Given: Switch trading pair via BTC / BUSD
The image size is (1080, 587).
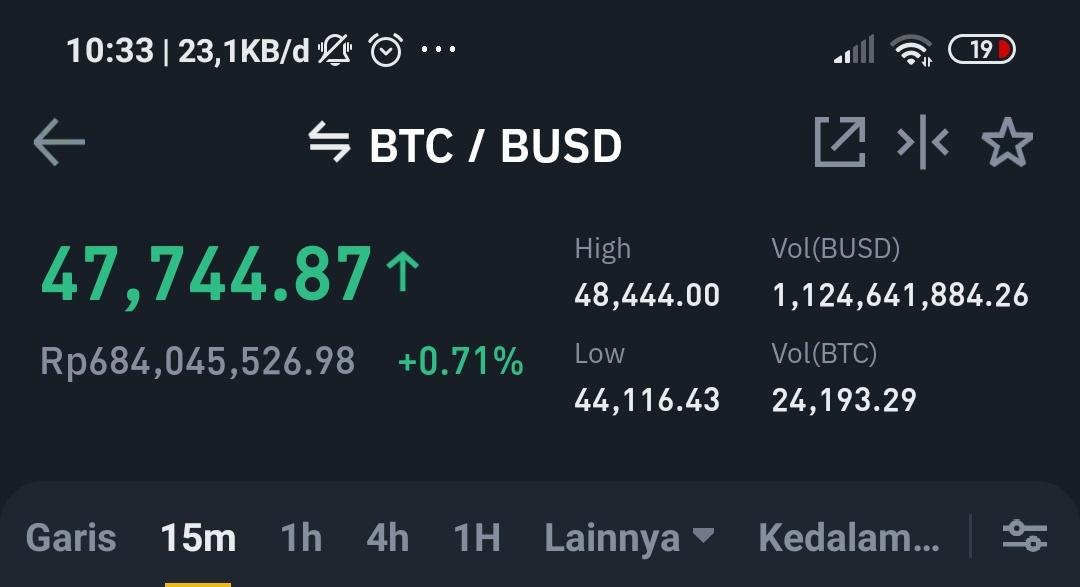Looking at the screenshot, I should pos(465,145).
